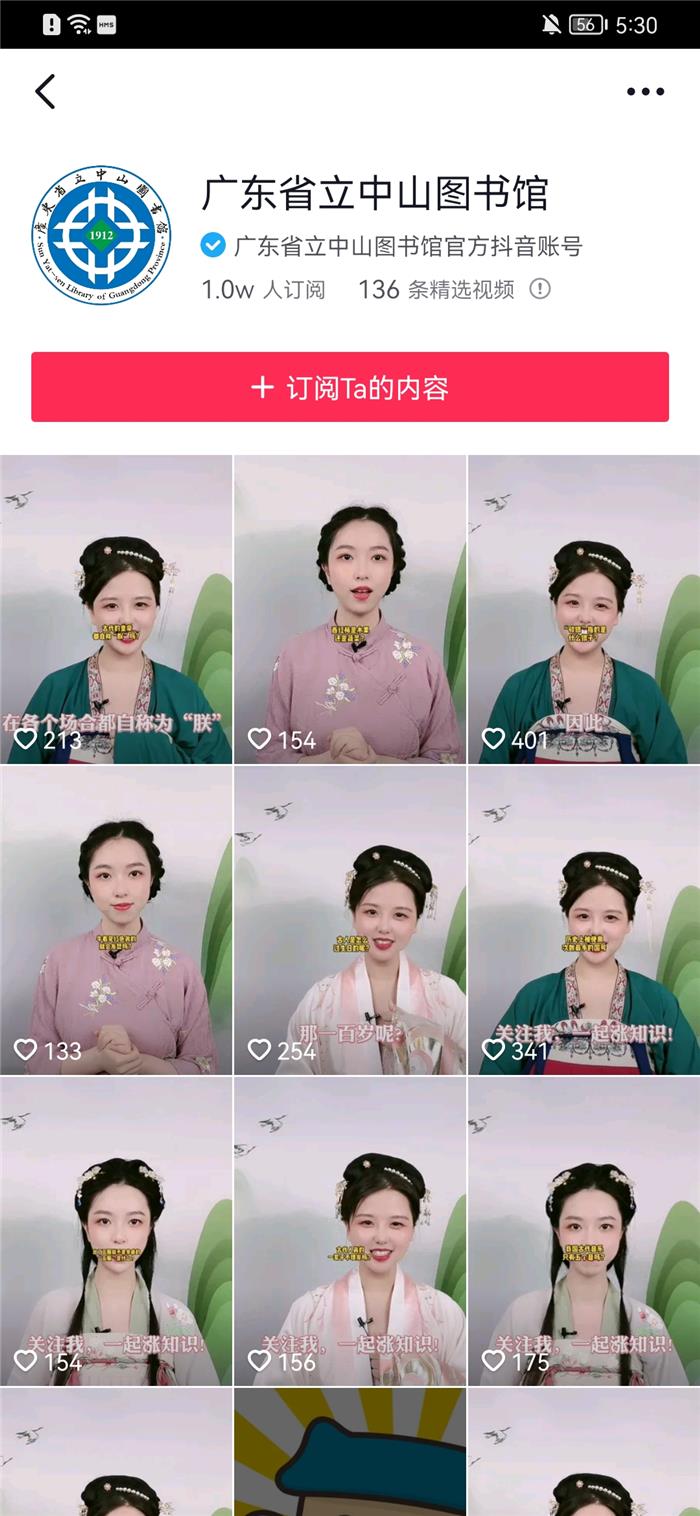Open the video with 133 likes

116,920
